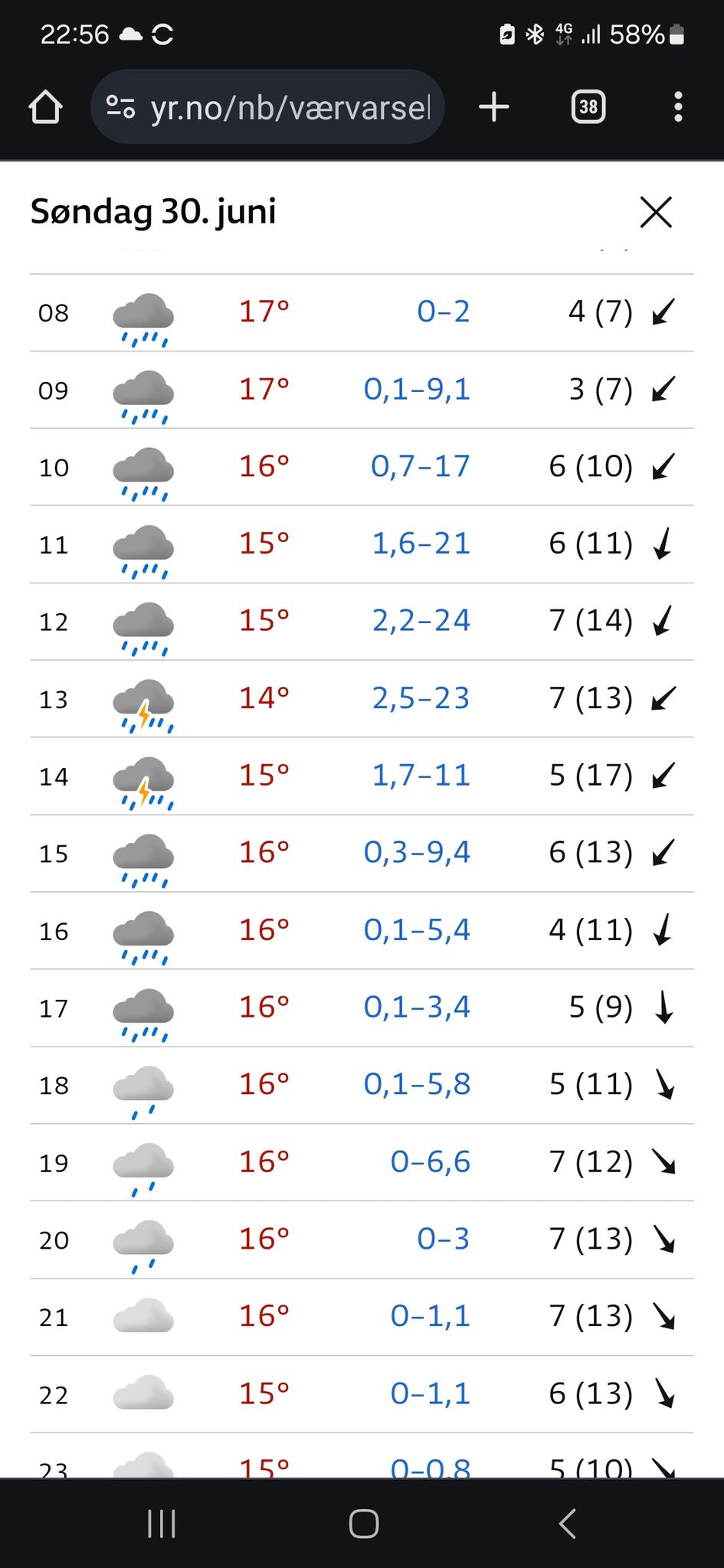The width and height of the screenshot is (724, 1568).
Task: Go back with the system back button
Action: point(567,1524)
